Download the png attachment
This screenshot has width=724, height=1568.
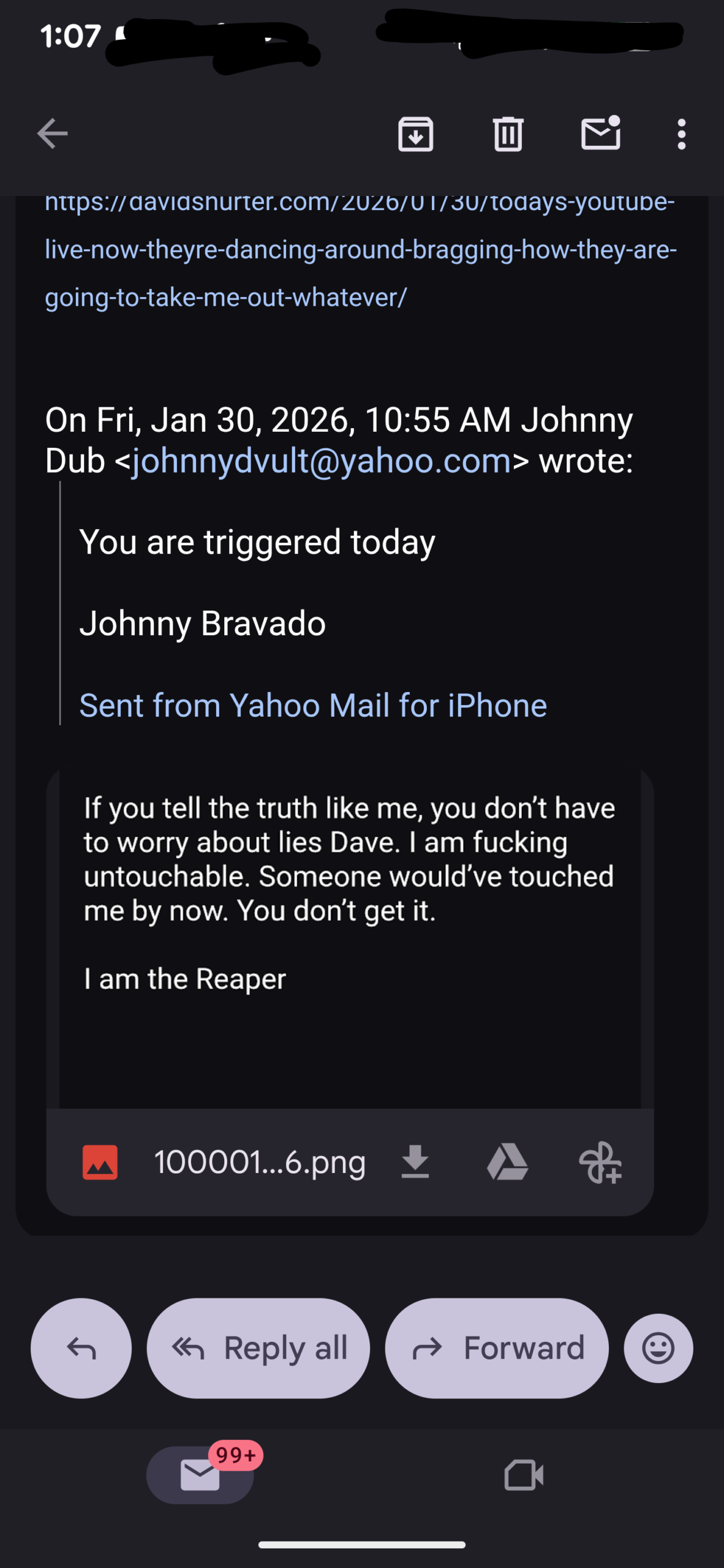(415, 1162)
